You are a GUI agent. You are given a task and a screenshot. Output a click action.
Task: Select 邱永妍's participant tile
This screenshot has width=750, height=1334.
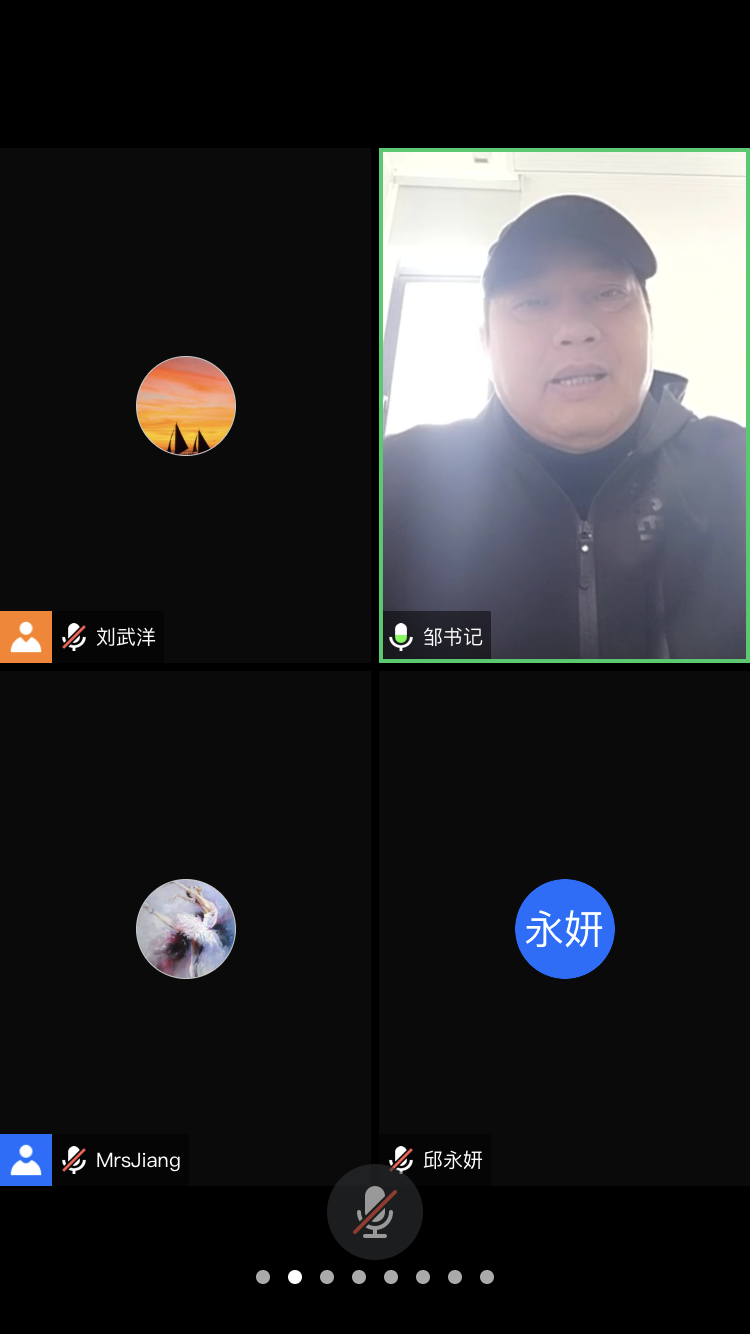coord(564,928)
